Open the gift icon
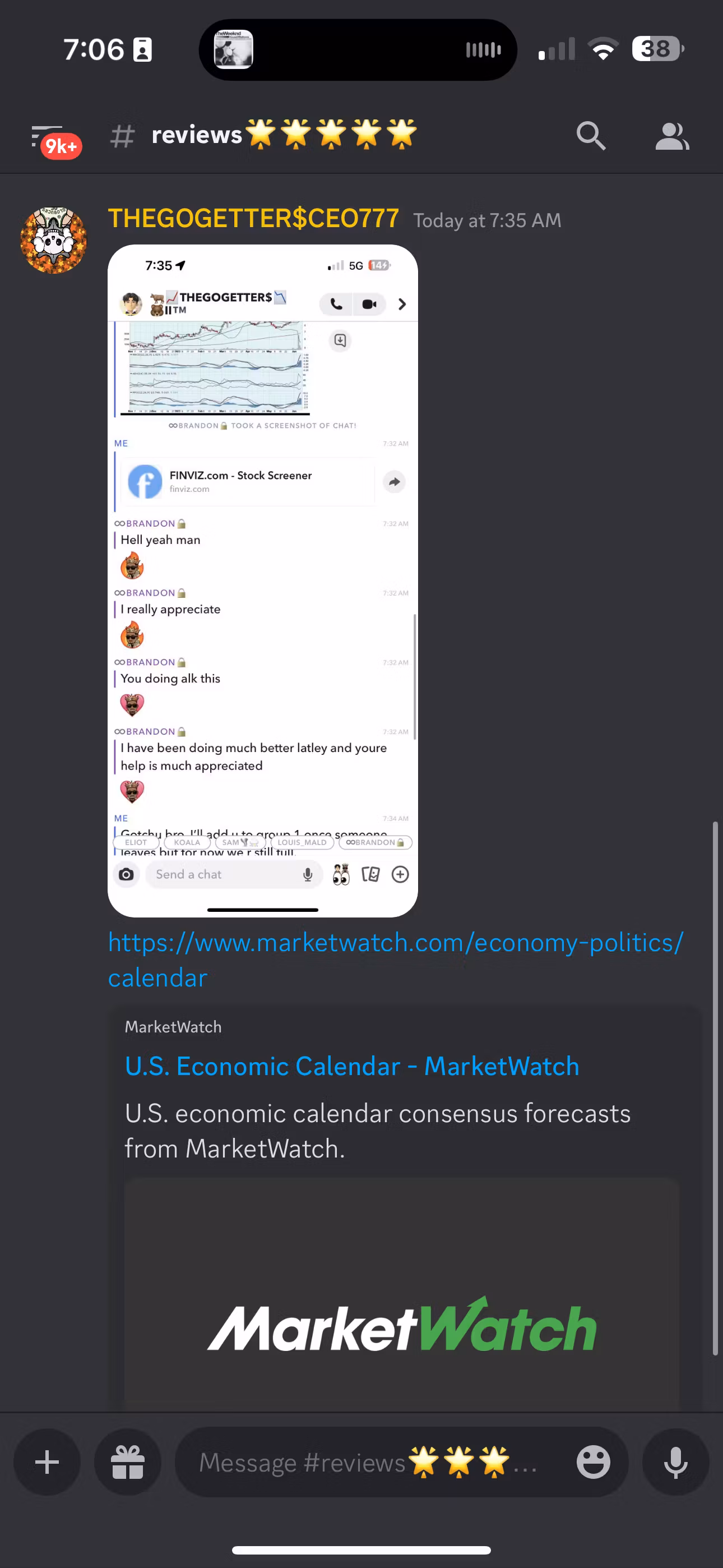 click(x=128, y=1462)
